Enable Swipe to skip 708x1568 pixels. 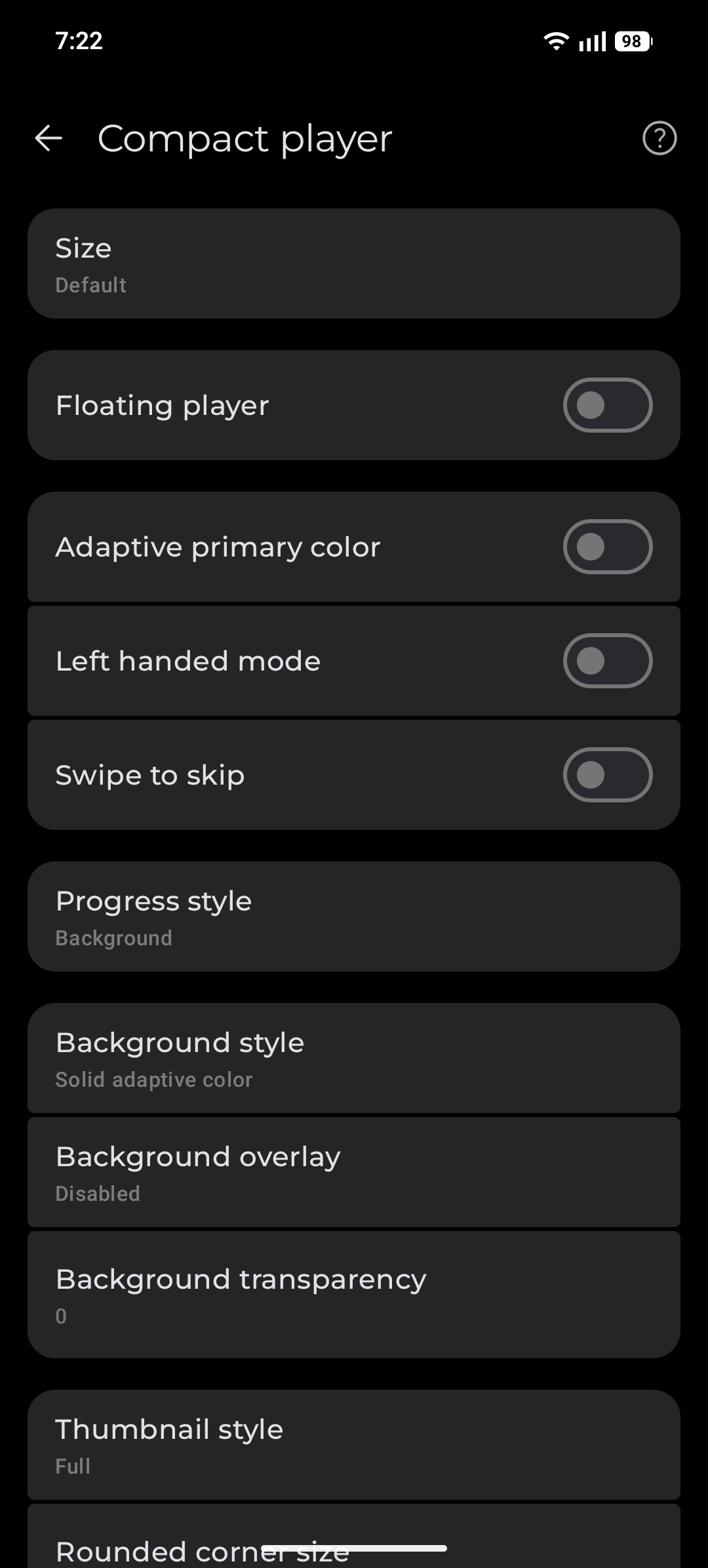[607, 775]
